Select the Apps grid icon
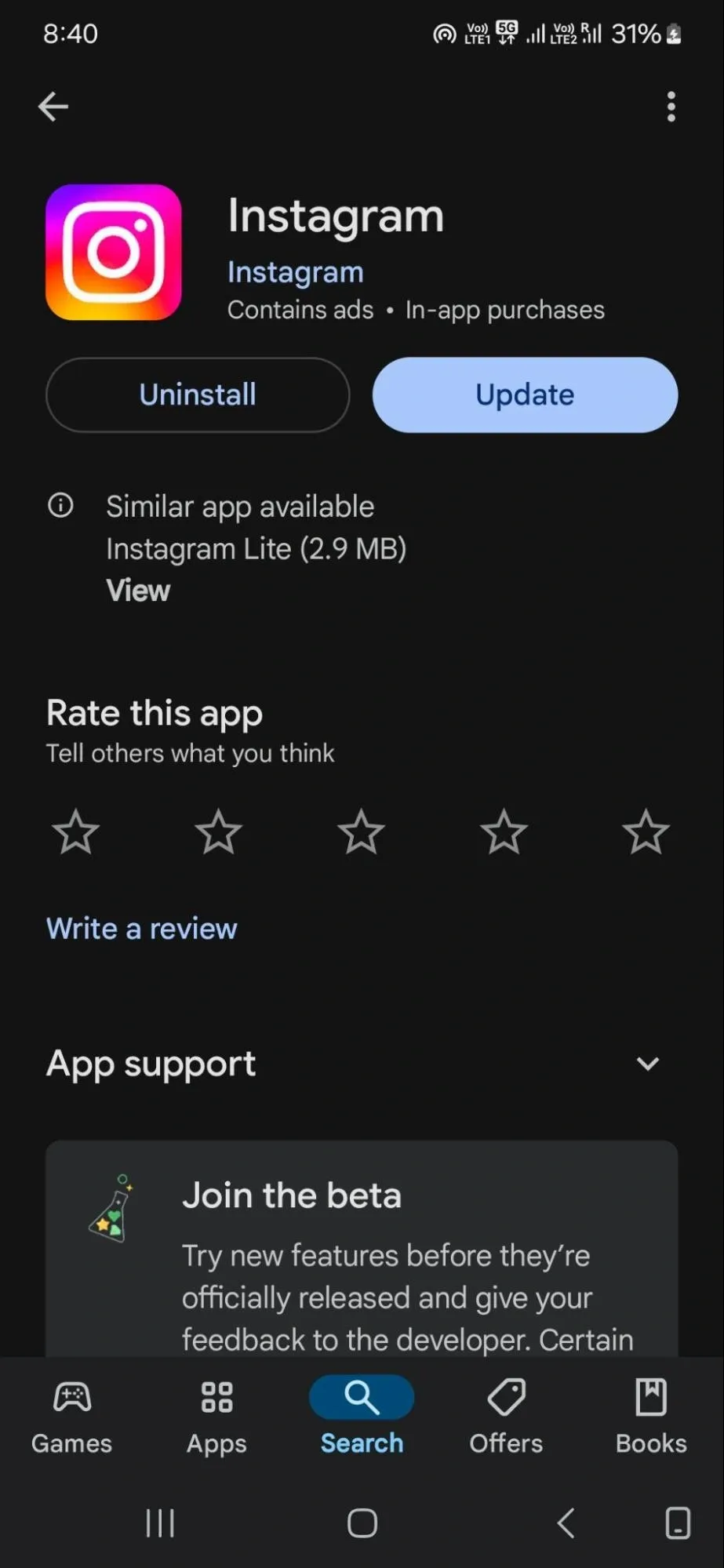This screenshot has height=1568, width=724. click(x=216, y=1397)
